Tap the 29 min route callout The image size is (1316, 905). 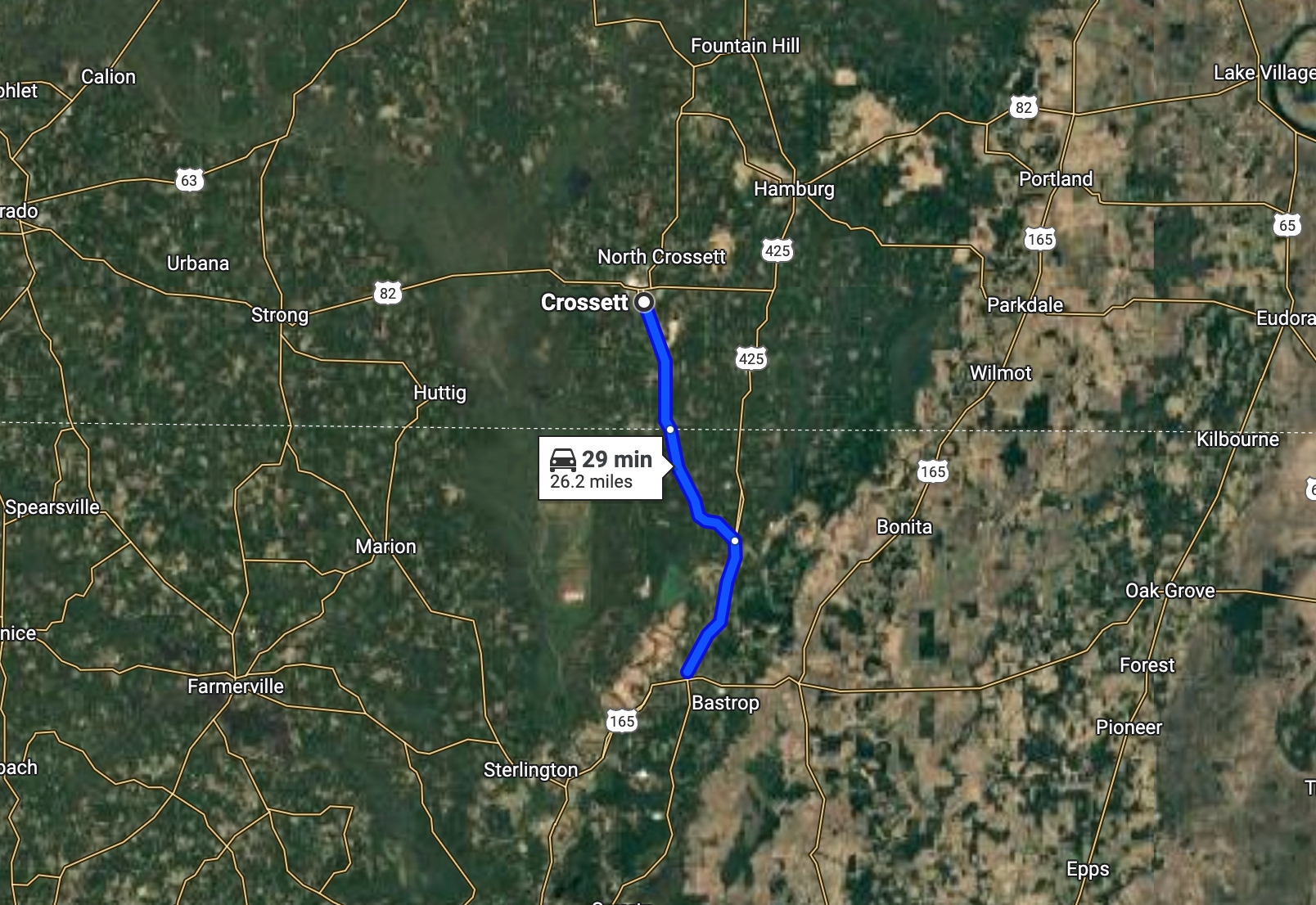pos(601,469)
